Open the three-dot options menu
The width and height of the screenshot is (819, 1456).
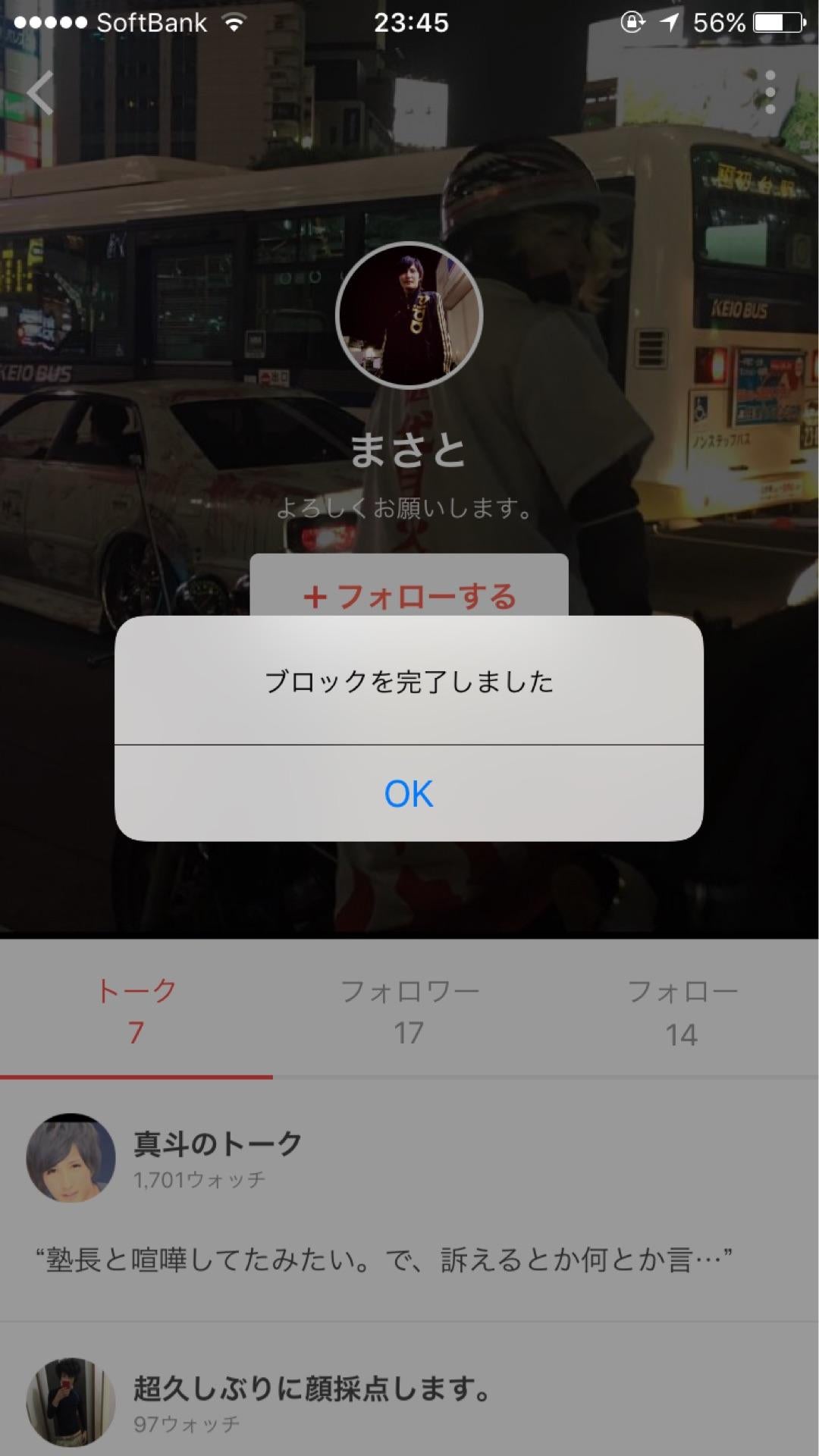771,91
